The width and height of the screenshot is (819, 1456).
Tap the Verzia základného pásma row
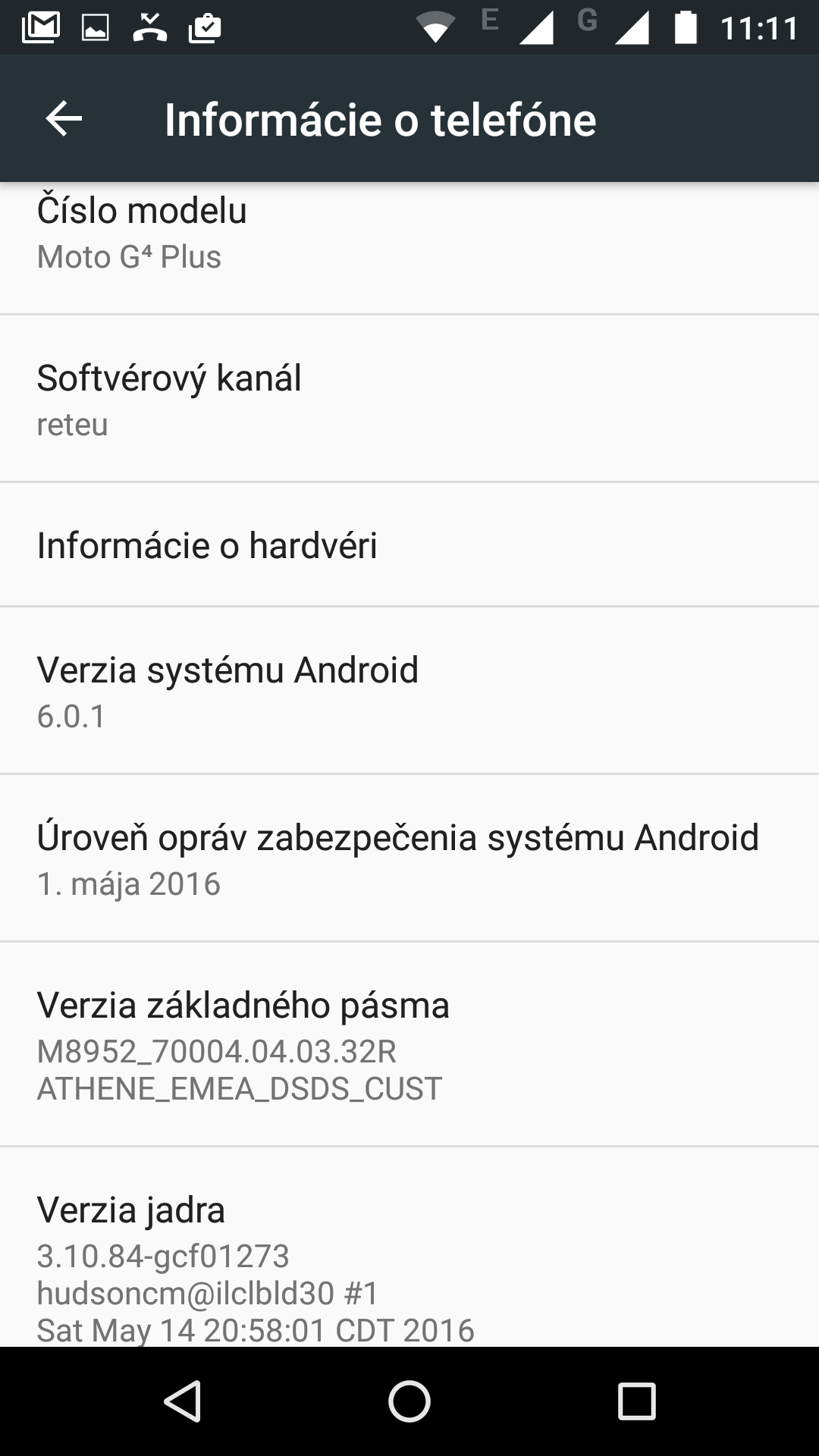point(409,1044)
